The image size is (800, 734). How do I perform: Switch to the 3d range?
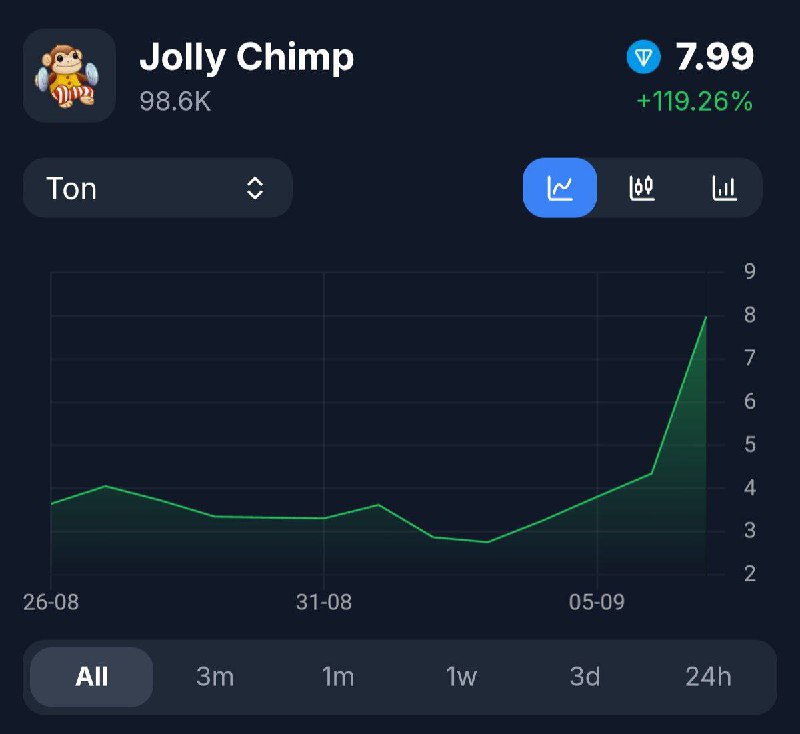pyautogui.click(x=585, y=677)
